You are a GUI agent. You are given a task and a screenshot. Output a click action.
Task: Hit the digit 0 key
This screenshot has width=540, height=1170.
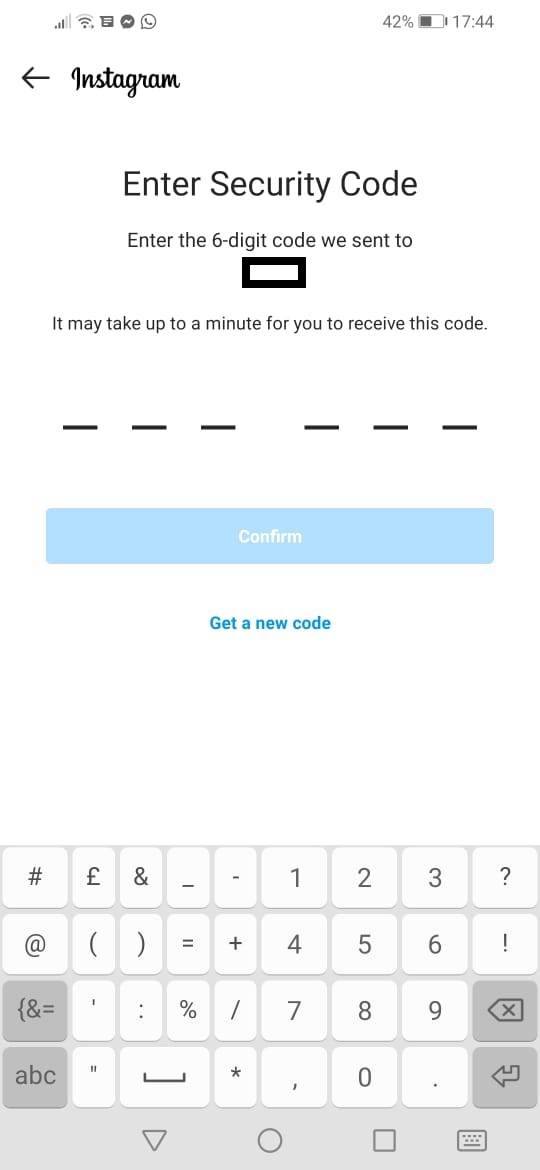365,1077
